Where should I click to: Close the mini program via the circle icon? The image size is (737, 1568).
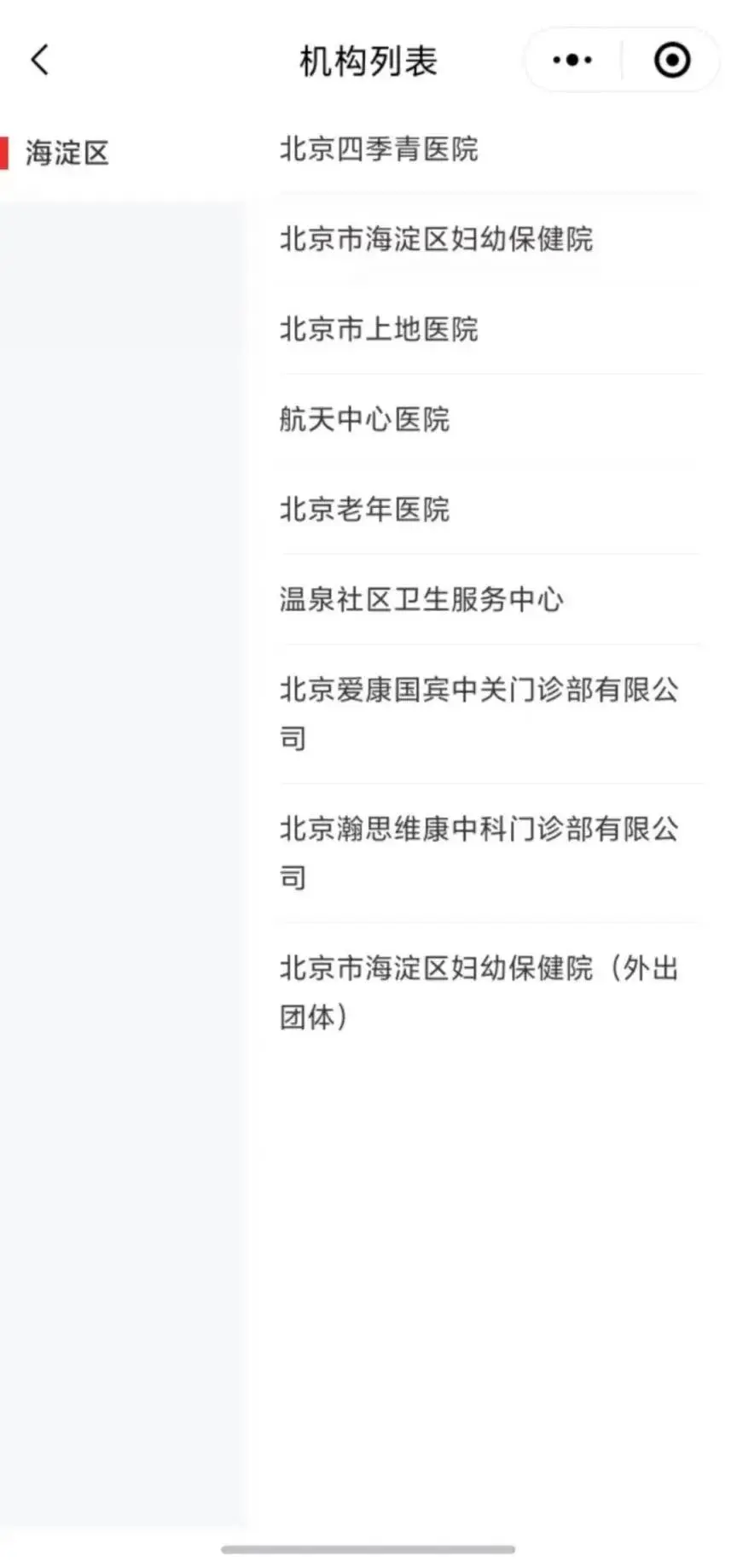pyautogui.click(x=672, y=60)
